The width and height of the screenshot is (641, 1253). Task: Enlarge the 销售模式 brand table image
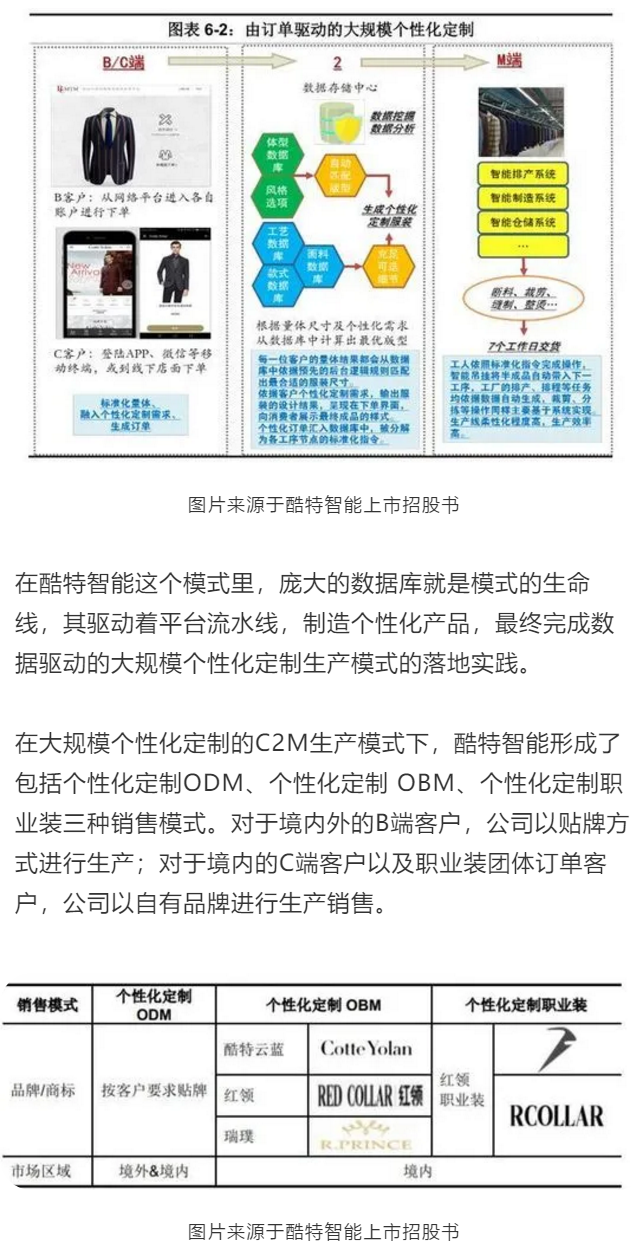pyautogui.click(x=320, y=1084)
